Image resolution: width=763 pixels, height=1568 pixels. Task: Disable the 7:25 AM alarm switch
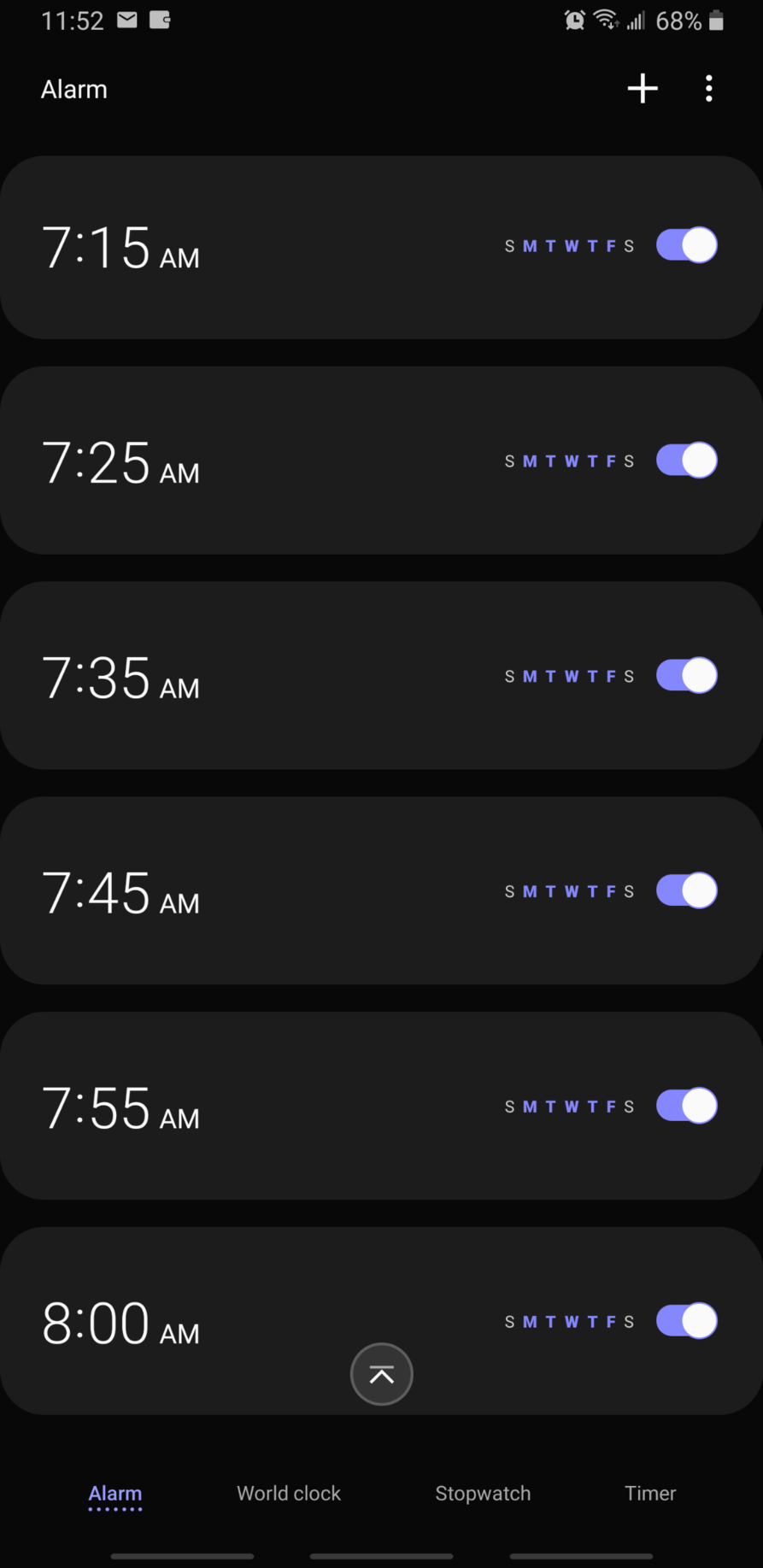pyautogui.click(x=686, y=461)
